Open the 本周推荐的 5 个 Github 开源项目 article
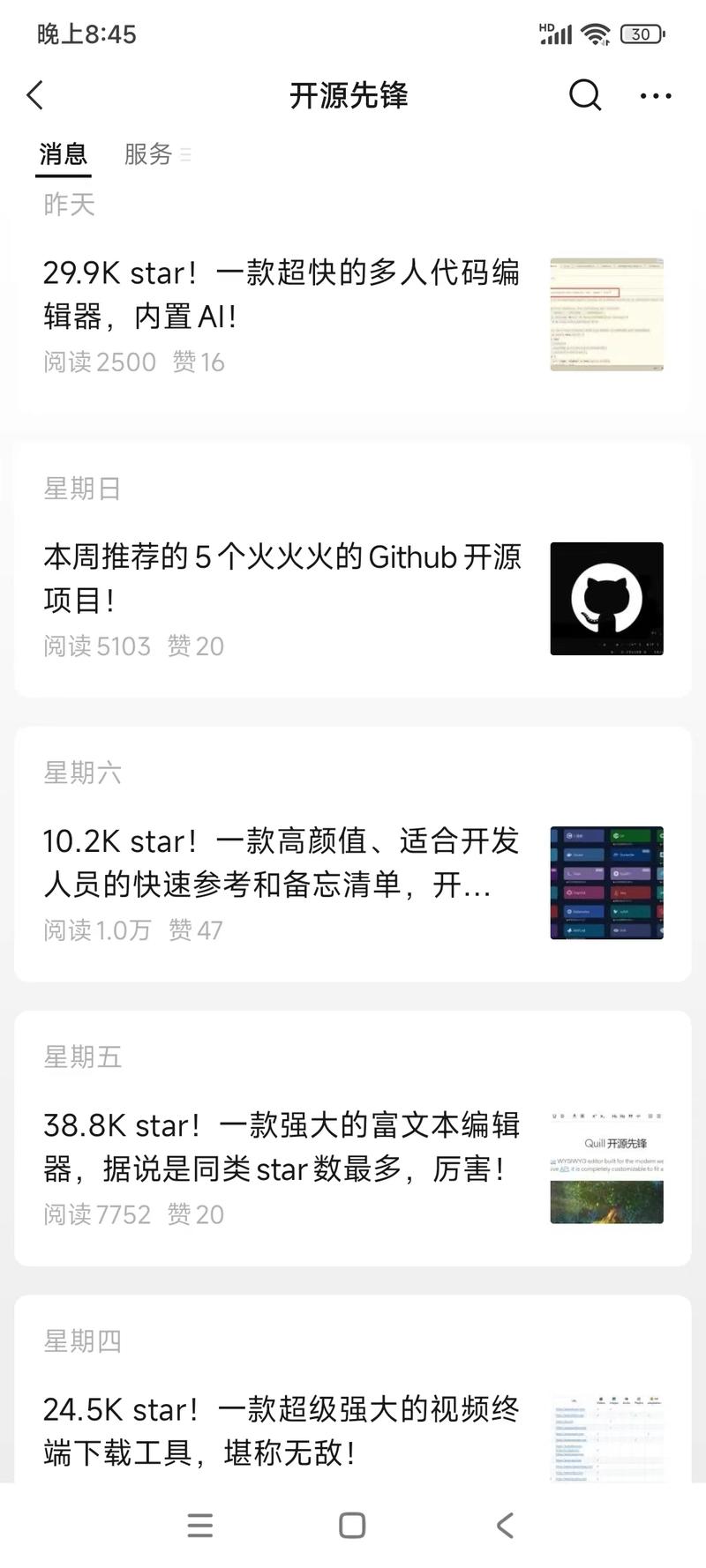The height and width of the screenshot is (1568, 706). coord(282,578)
